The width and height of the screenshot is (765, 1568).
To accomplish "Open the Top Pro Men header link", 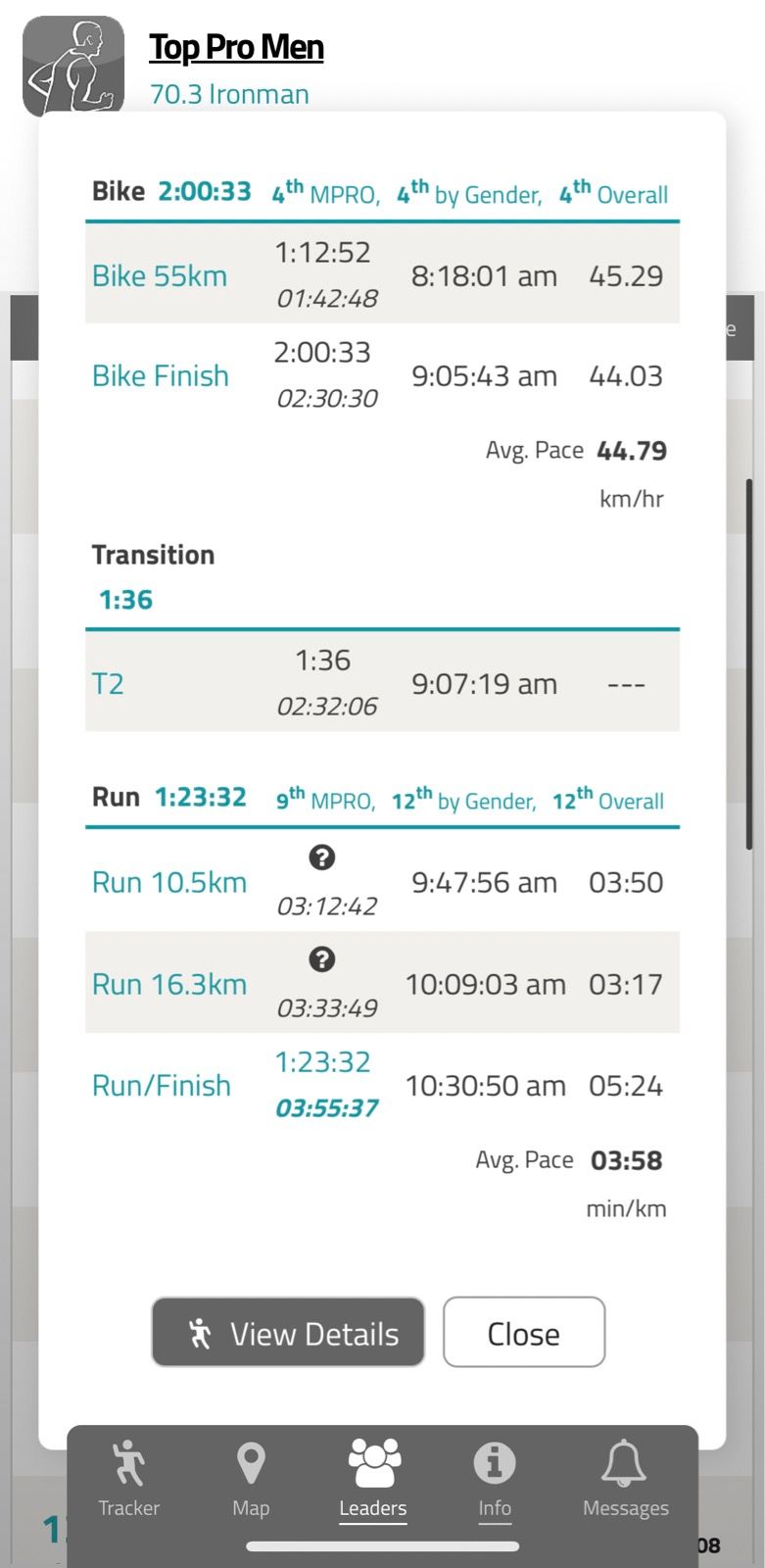I will (236, 47).
